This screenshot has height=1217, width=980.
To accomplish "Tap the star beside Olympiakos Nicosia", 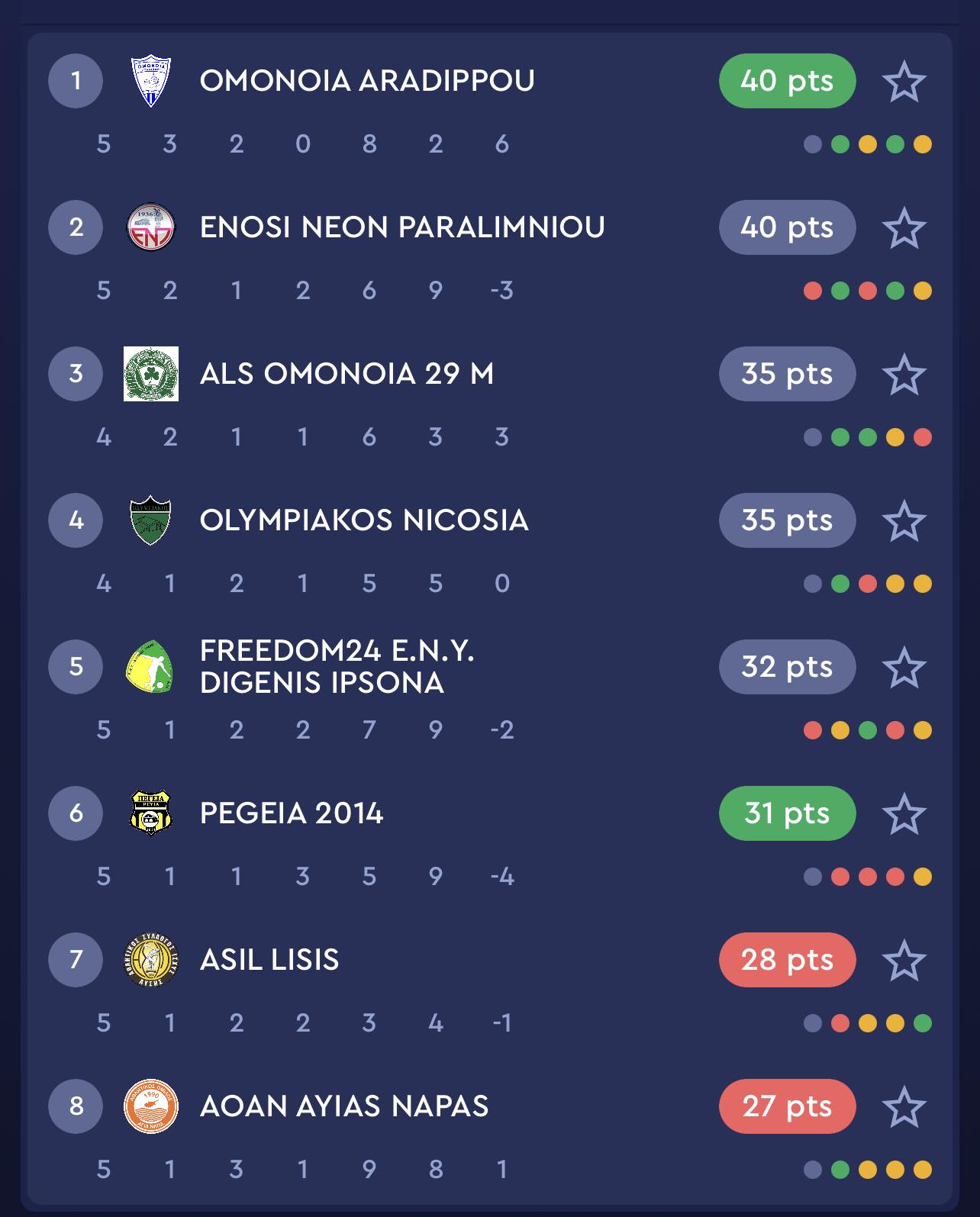I will point(904,521).
